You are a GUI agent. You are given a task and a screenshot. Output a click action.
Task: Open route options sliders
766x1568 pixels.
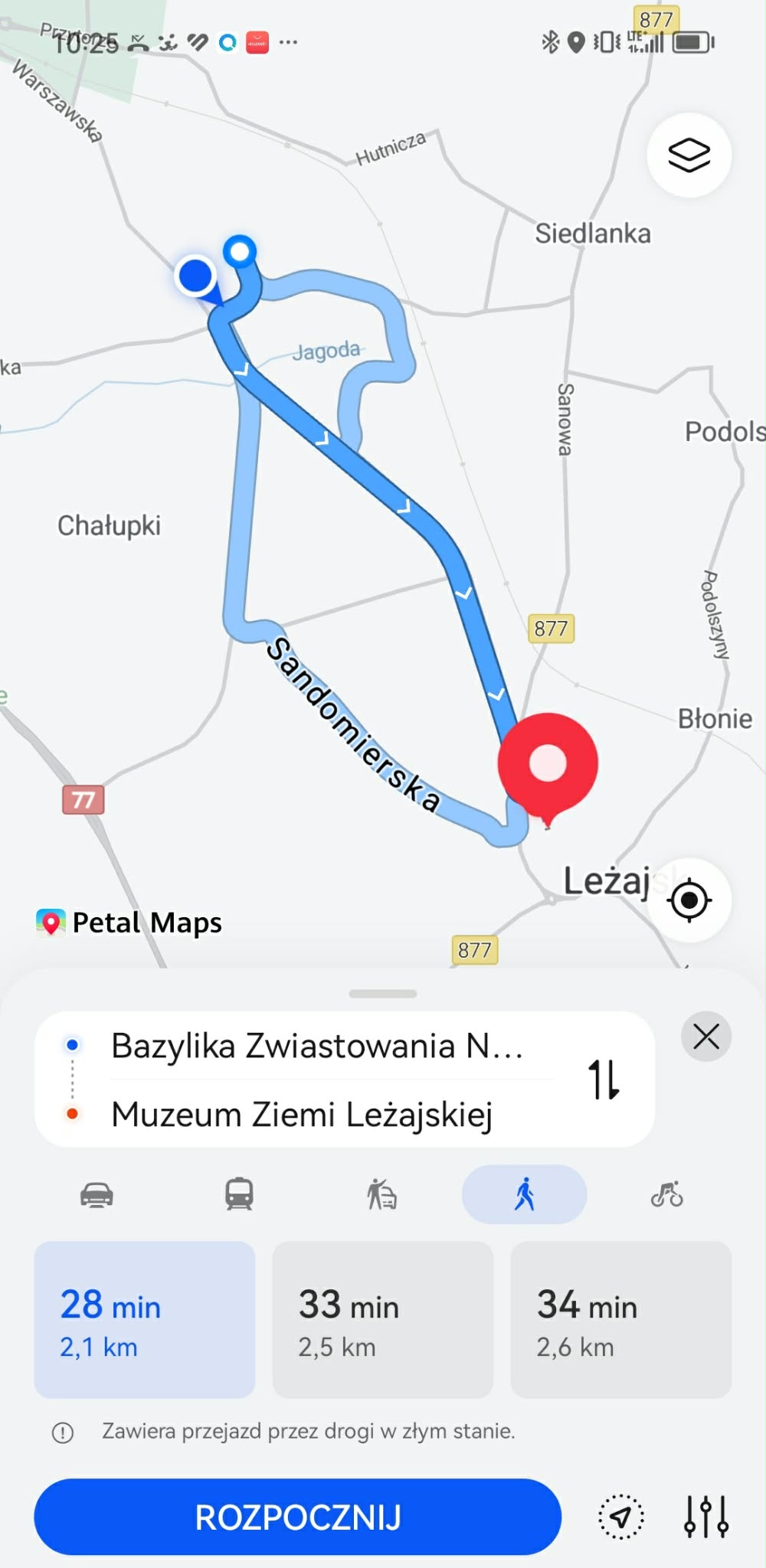(x=705, y=1517)
